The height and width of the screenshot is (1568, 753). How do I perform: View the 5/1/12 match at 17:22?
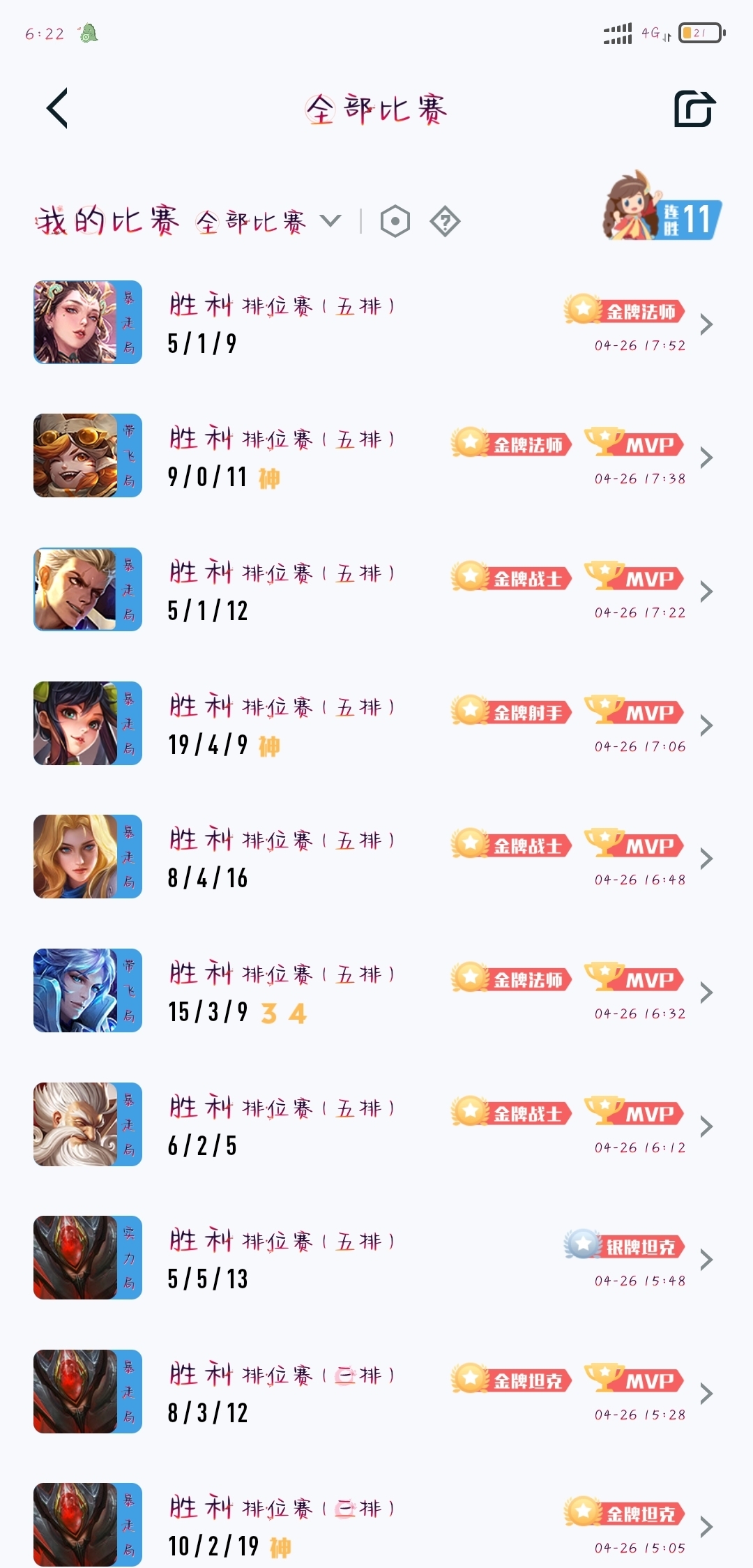pyautogui.click(x=376, y=590)
